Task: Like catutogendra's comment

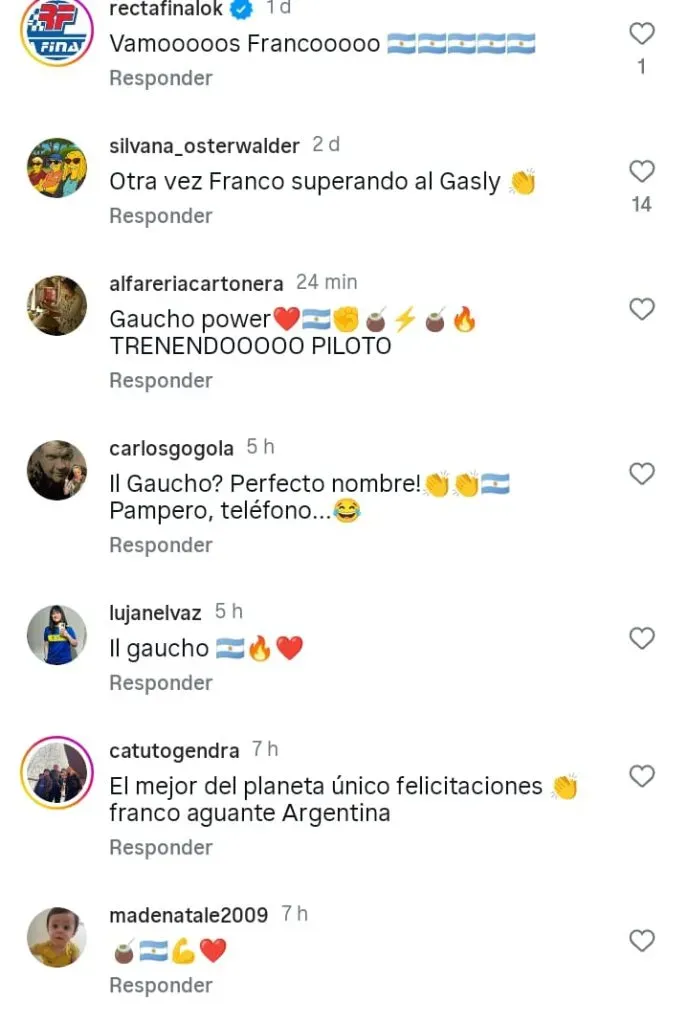Action: click(x=642, y=776)
